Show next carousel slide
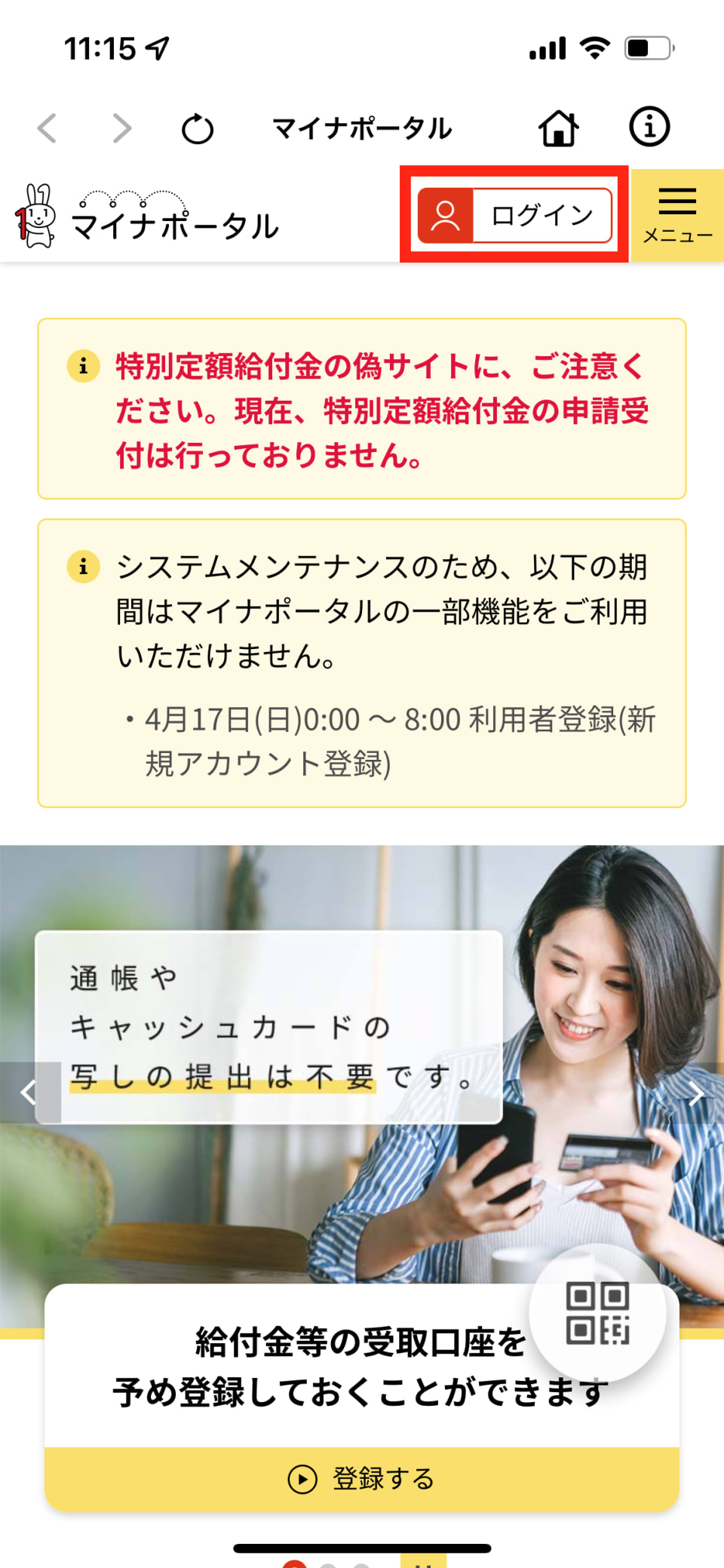Image resolution: width=724 pixels, height=1568 pixels. point(695,1093)
